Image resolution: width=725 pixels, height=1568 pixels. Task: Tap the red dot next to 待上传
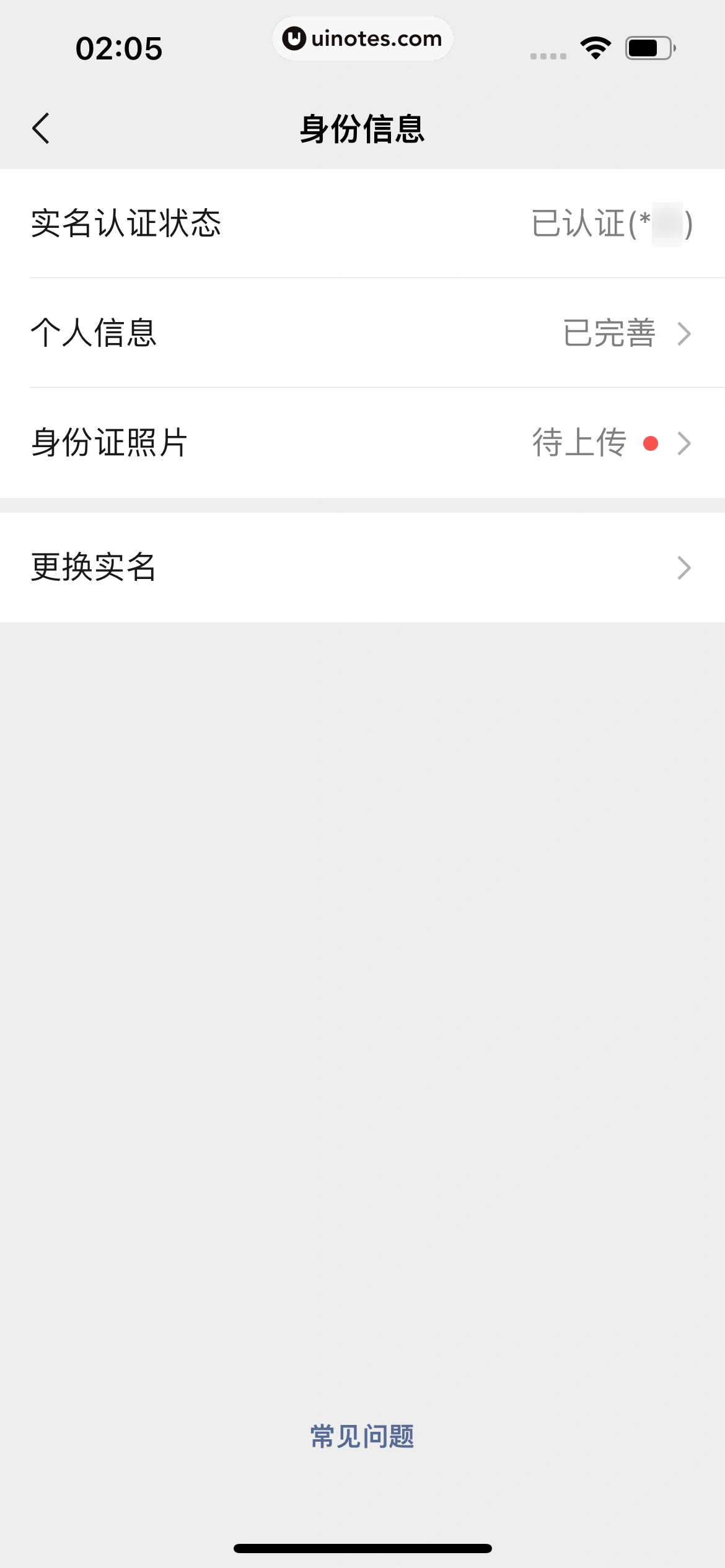651,443
